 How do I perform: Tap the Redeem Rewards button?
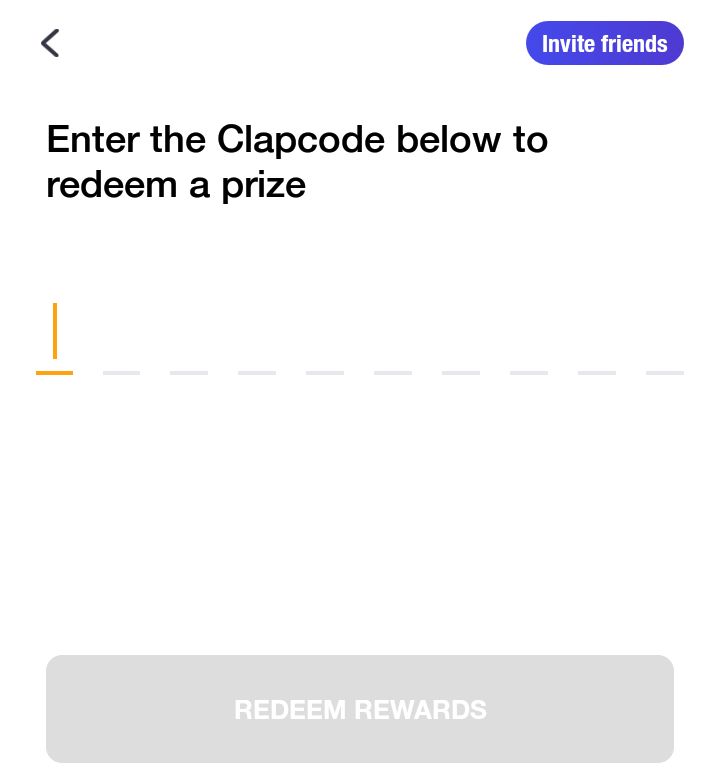360,709
